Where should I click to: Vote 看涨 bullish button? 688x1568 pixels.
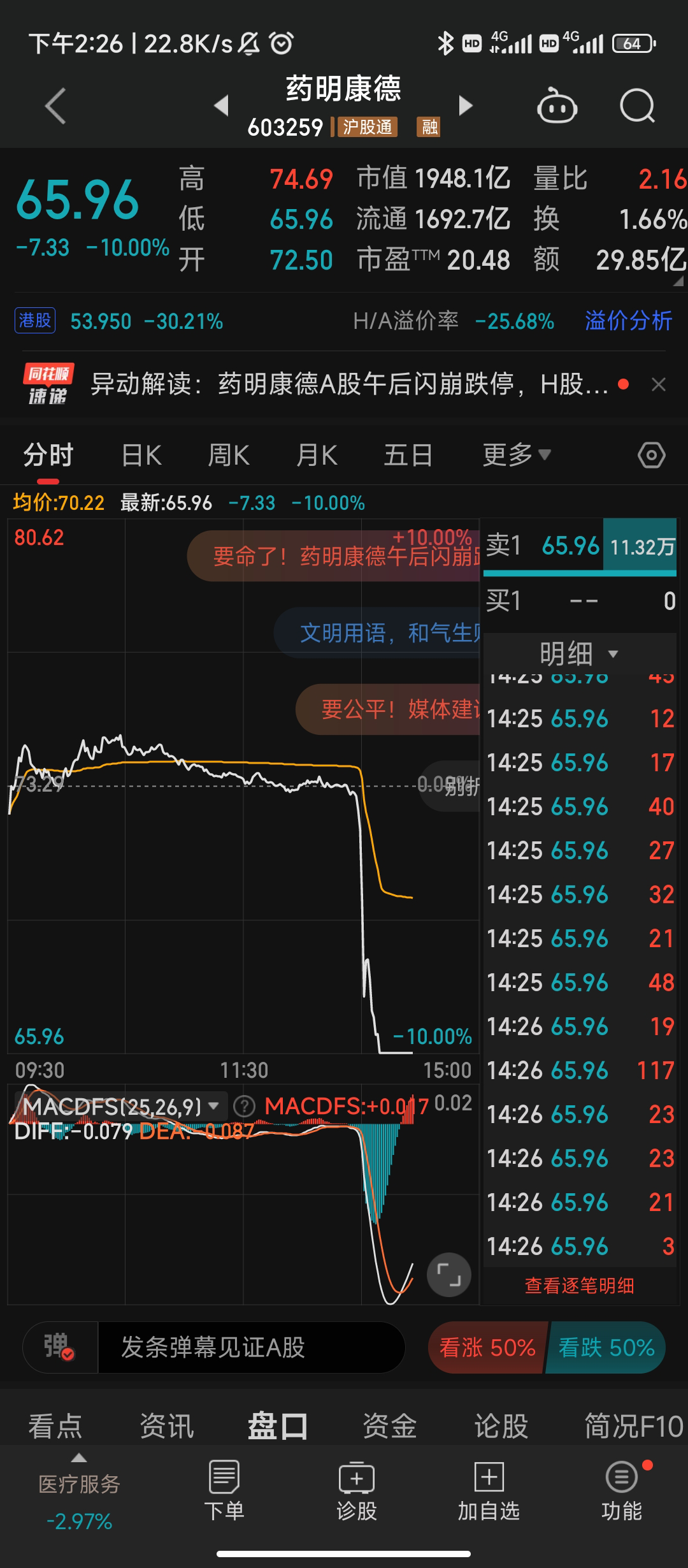point(487,1348)
